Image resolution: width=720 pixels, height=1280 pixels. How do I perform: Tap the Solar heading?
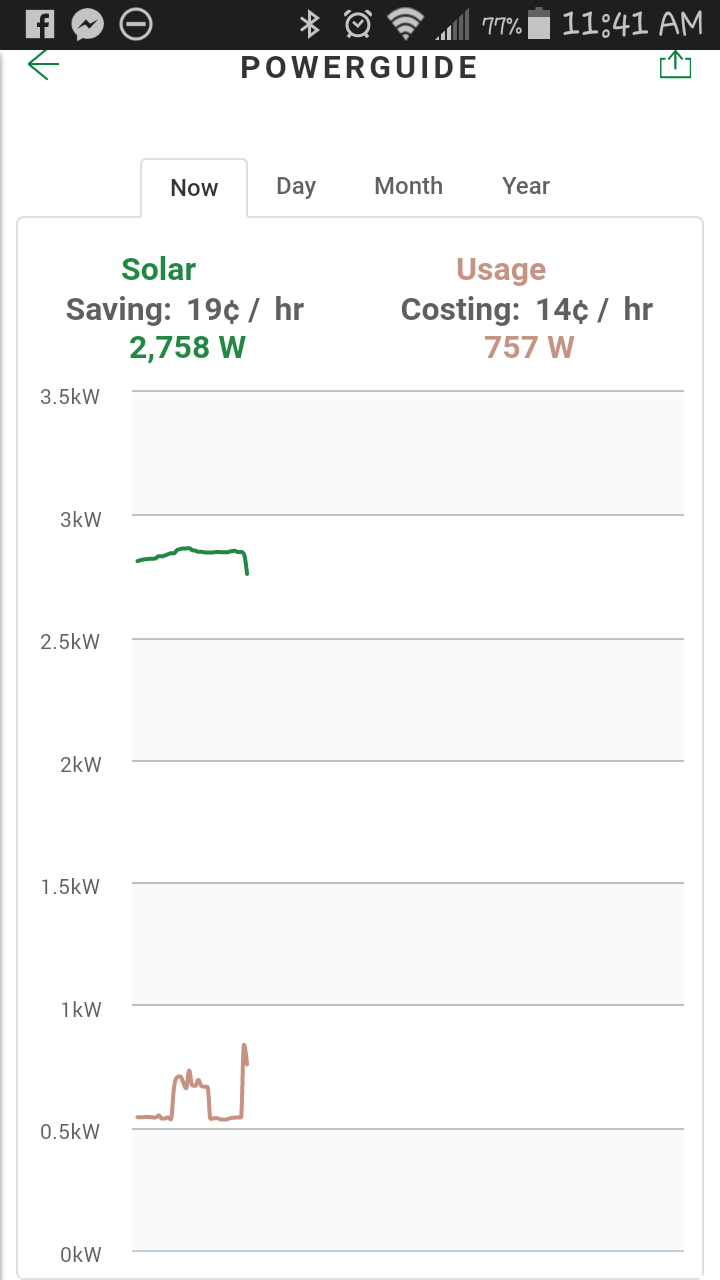158,269
